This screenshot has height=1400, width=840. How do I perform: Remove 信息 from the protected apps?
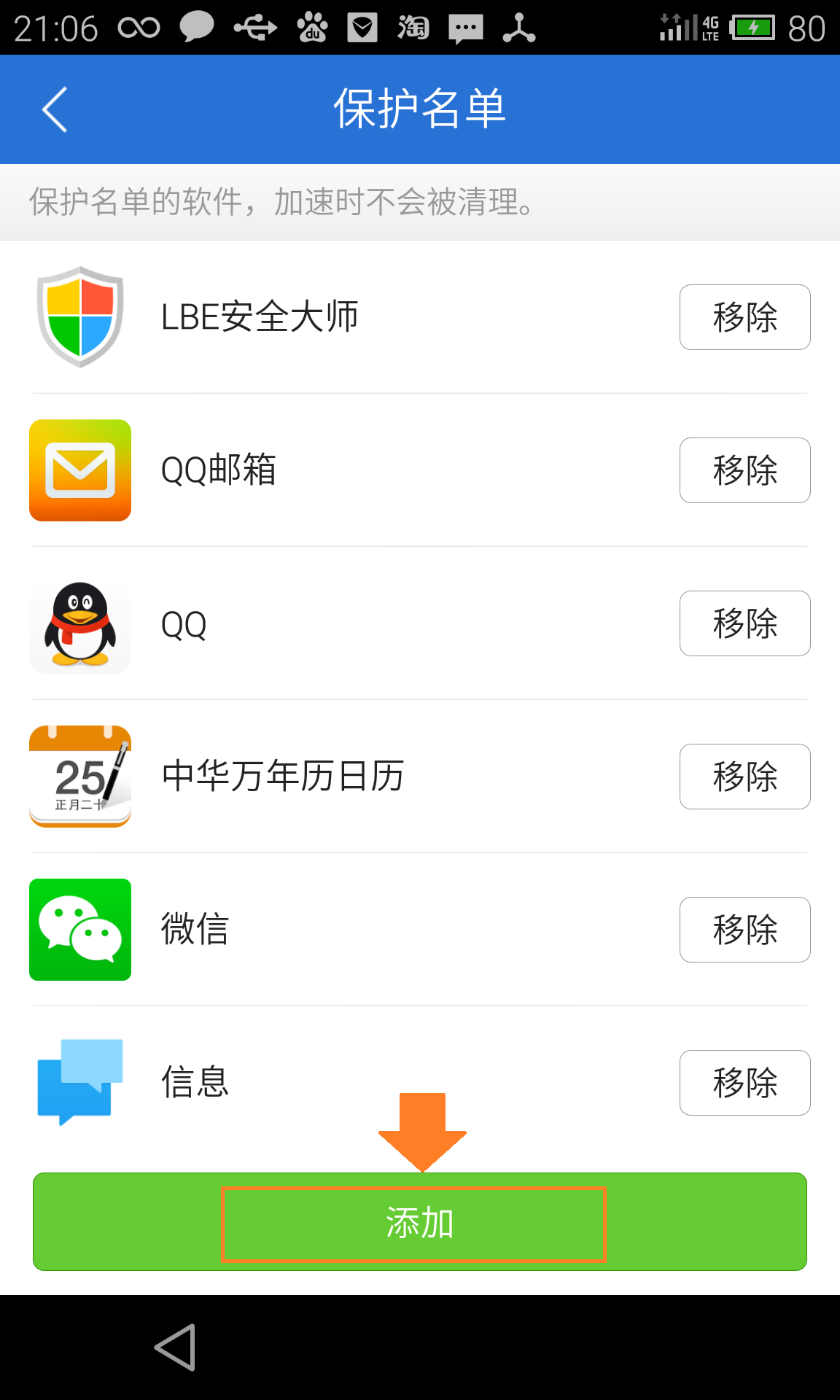[x=744, y=1083]
